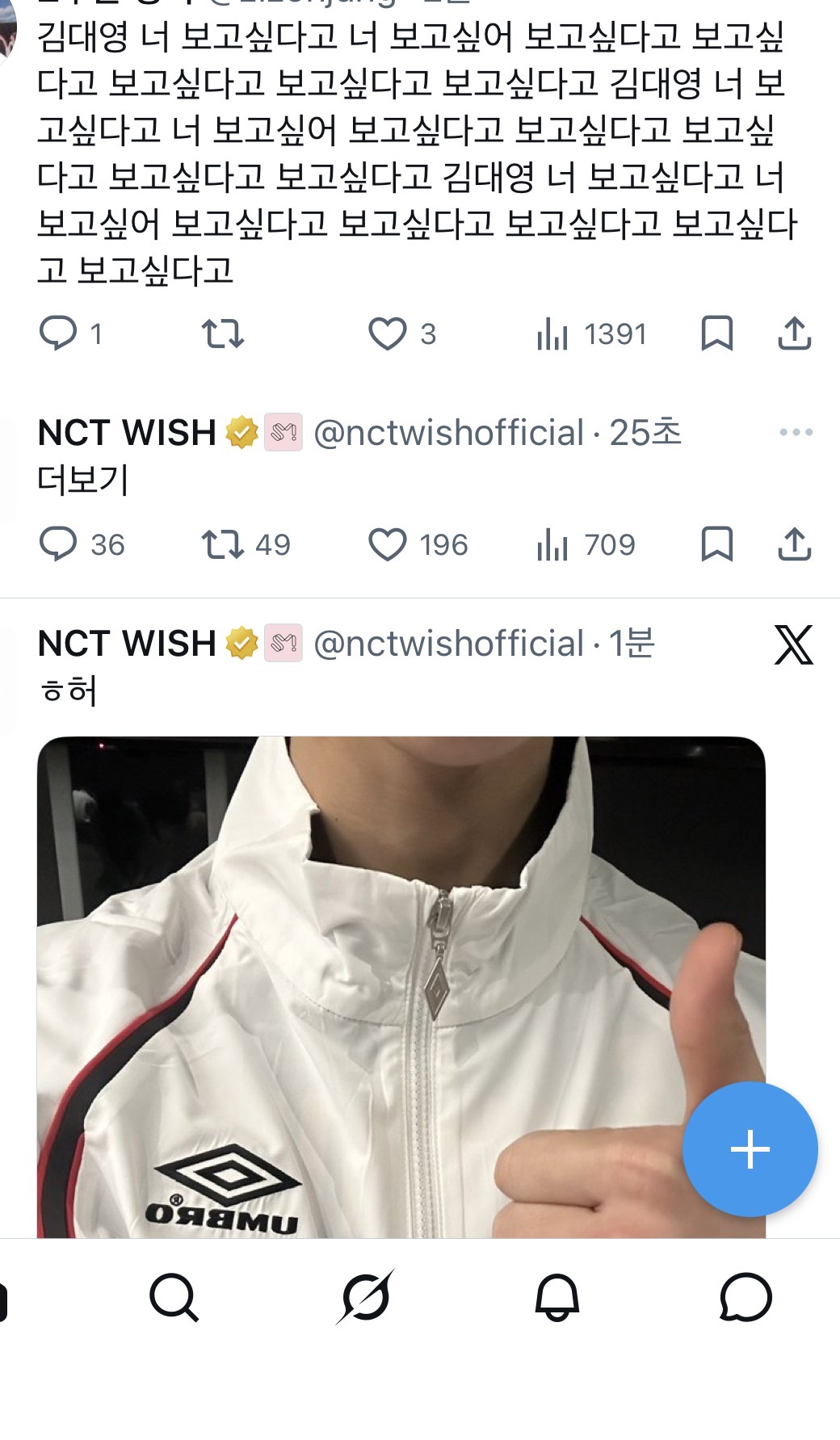Like the post with 3 likes
Viewport: 840px width, 1440px height.
click(x=388, y=333)
